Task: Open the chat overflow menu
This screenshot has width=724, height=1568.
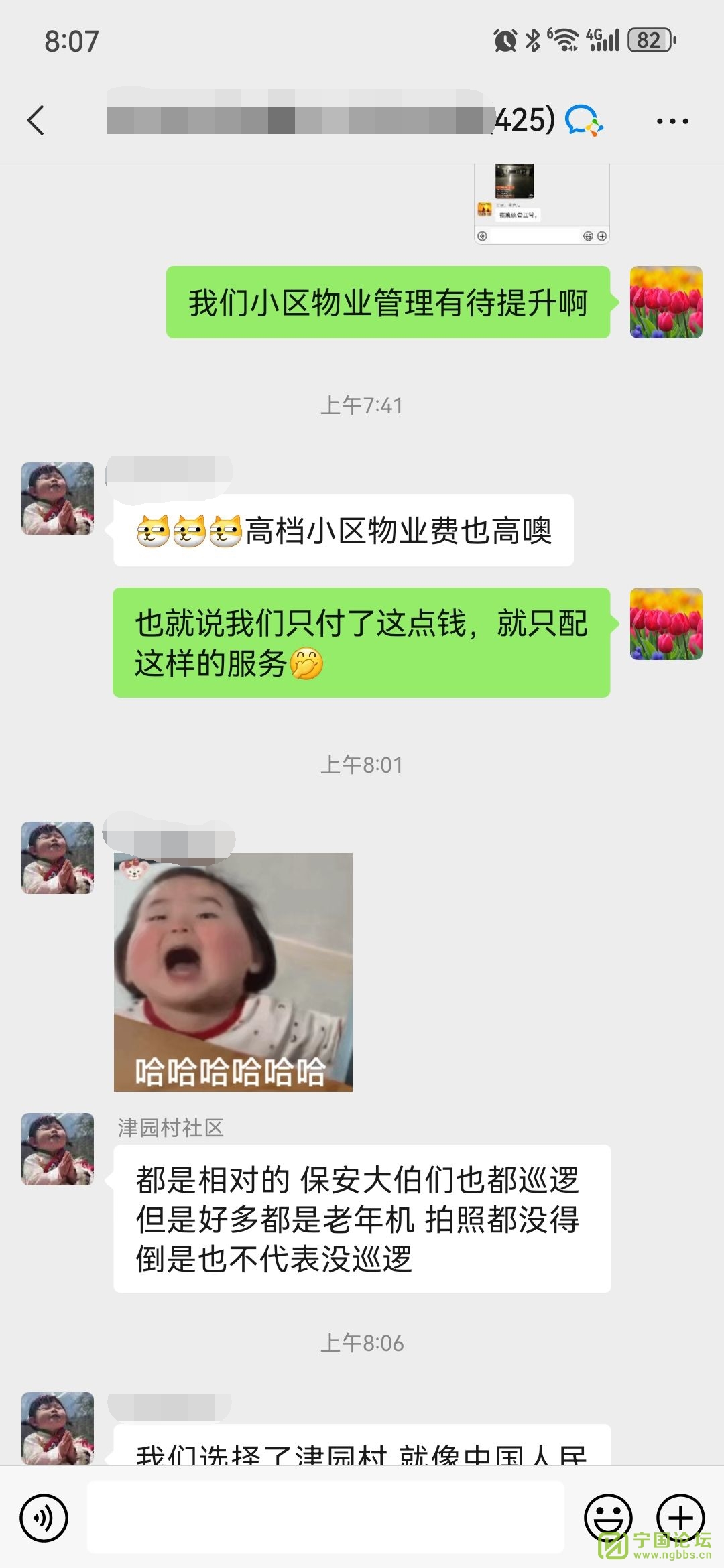Action: (x=672, y=121)
